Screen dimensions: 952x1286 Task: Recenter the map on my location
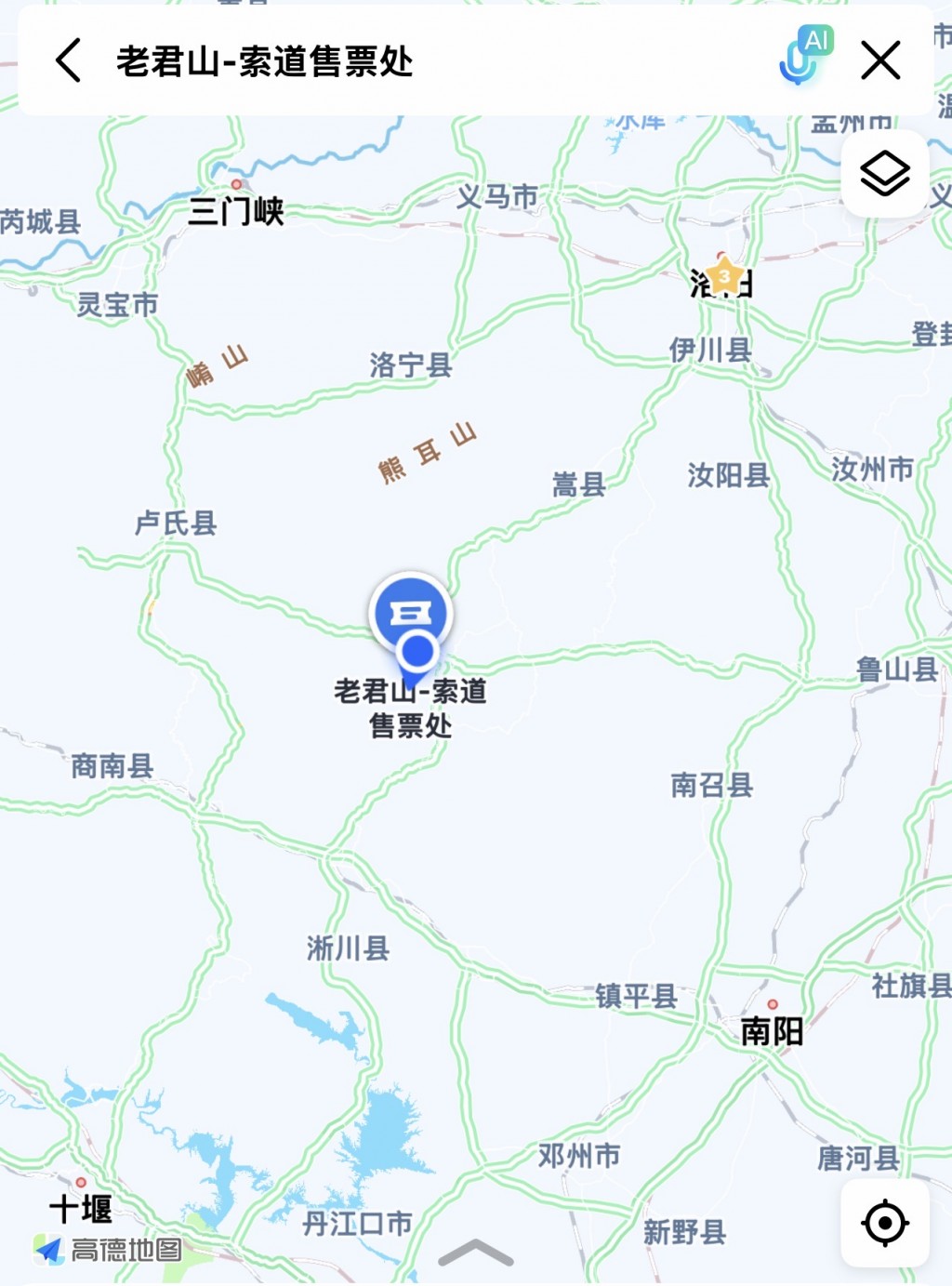[884, 1223]
